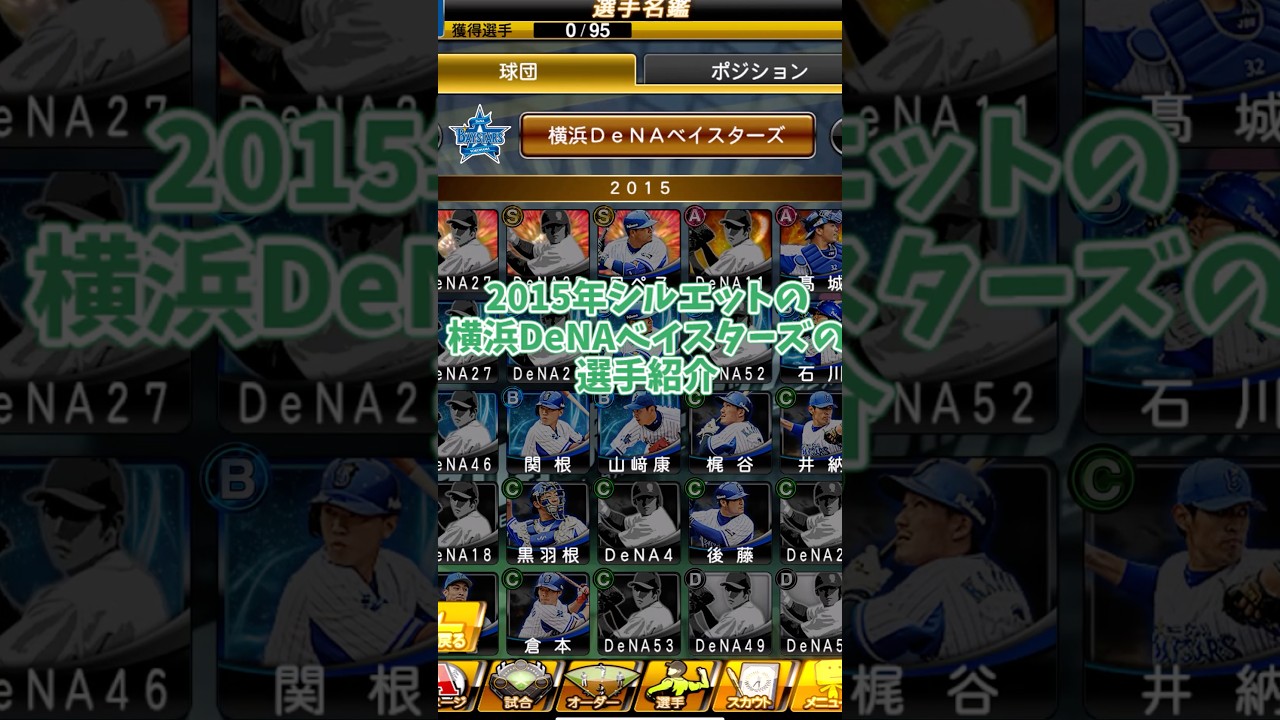The height and width of the screenshot is (720, 1280).
Task: Open the 横浜DeNAベイスターズ team selector
Action: click(x=667, y=135)
